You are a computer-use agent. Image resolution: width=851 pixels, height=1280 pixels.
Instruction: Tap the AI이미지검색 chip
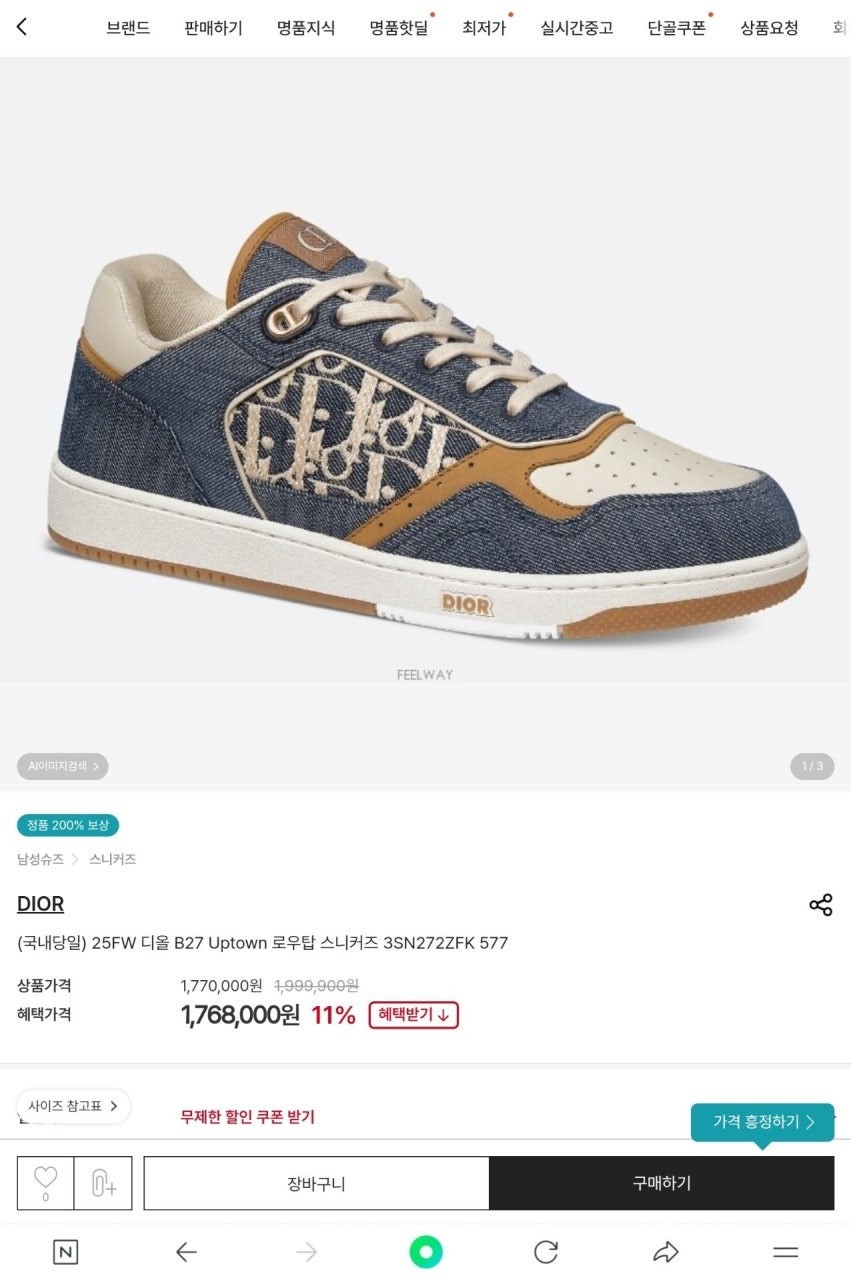pos(62,766)
